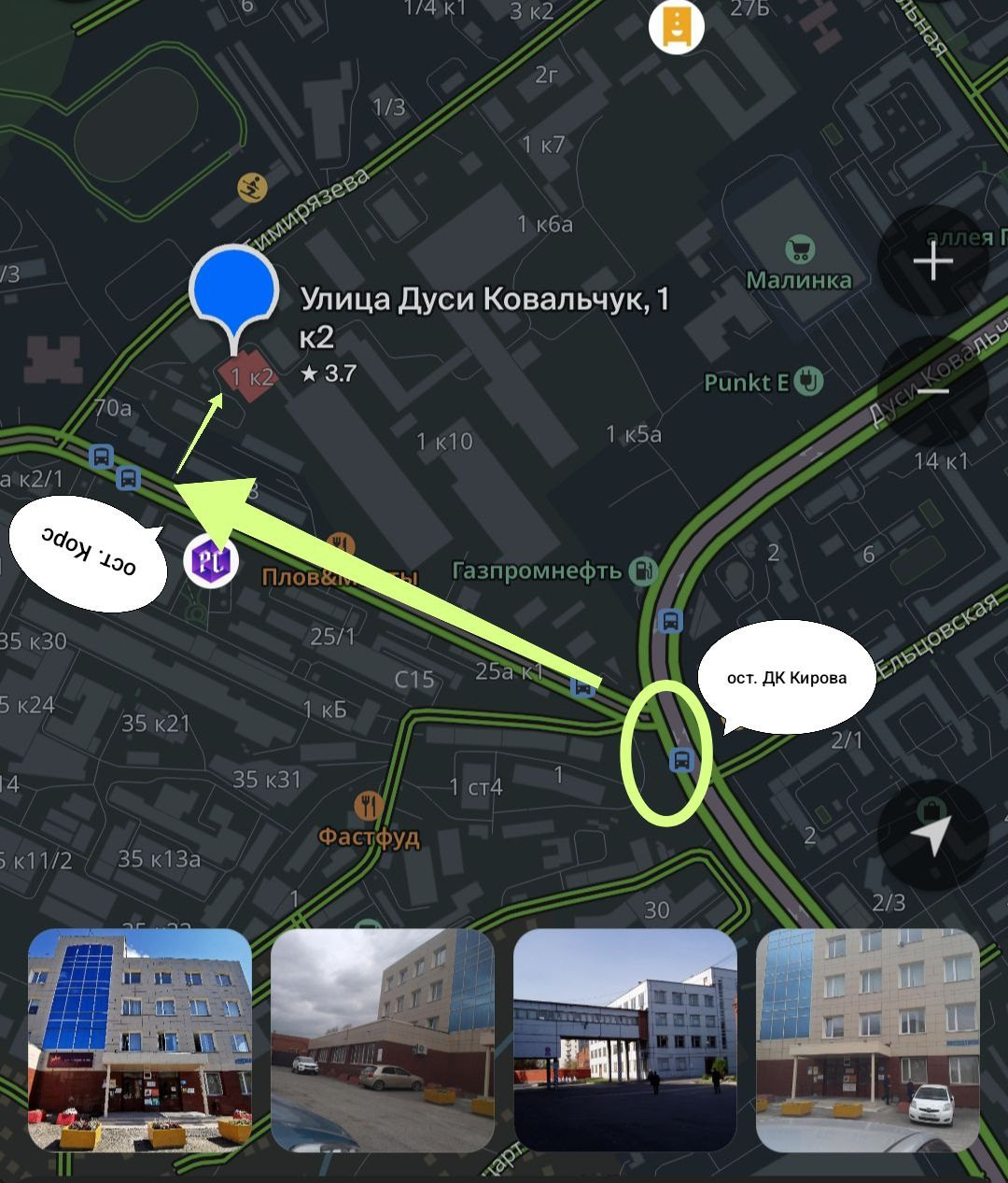Image resolution: width=1008 pixels, height=1183 pixels.
Task: Select the Малинка store on the map
Action: (x=800, y=250)
